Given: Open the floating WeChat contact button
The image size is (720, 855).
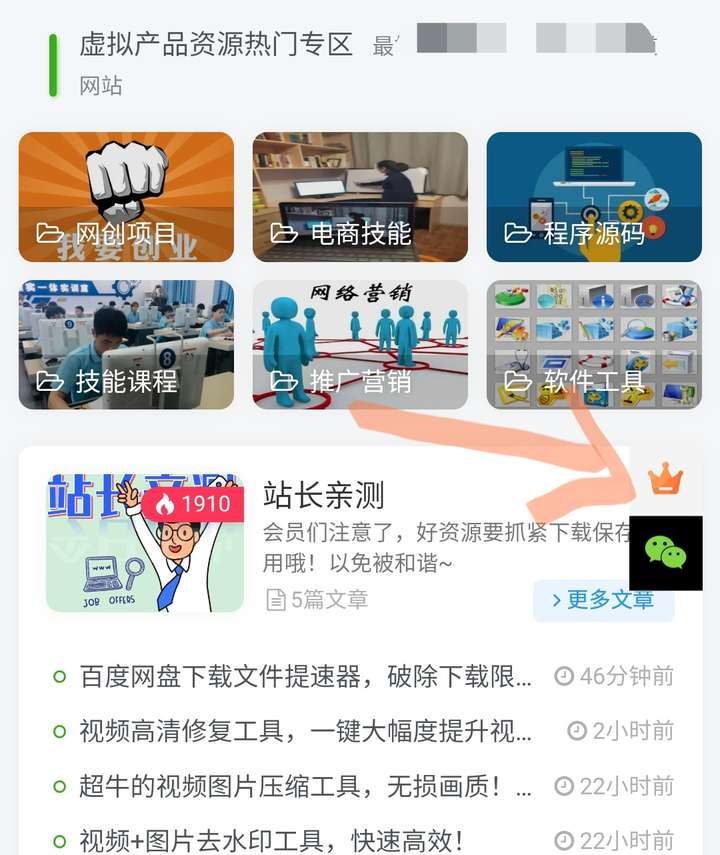Looking at the screenshot, I should 665,553.
